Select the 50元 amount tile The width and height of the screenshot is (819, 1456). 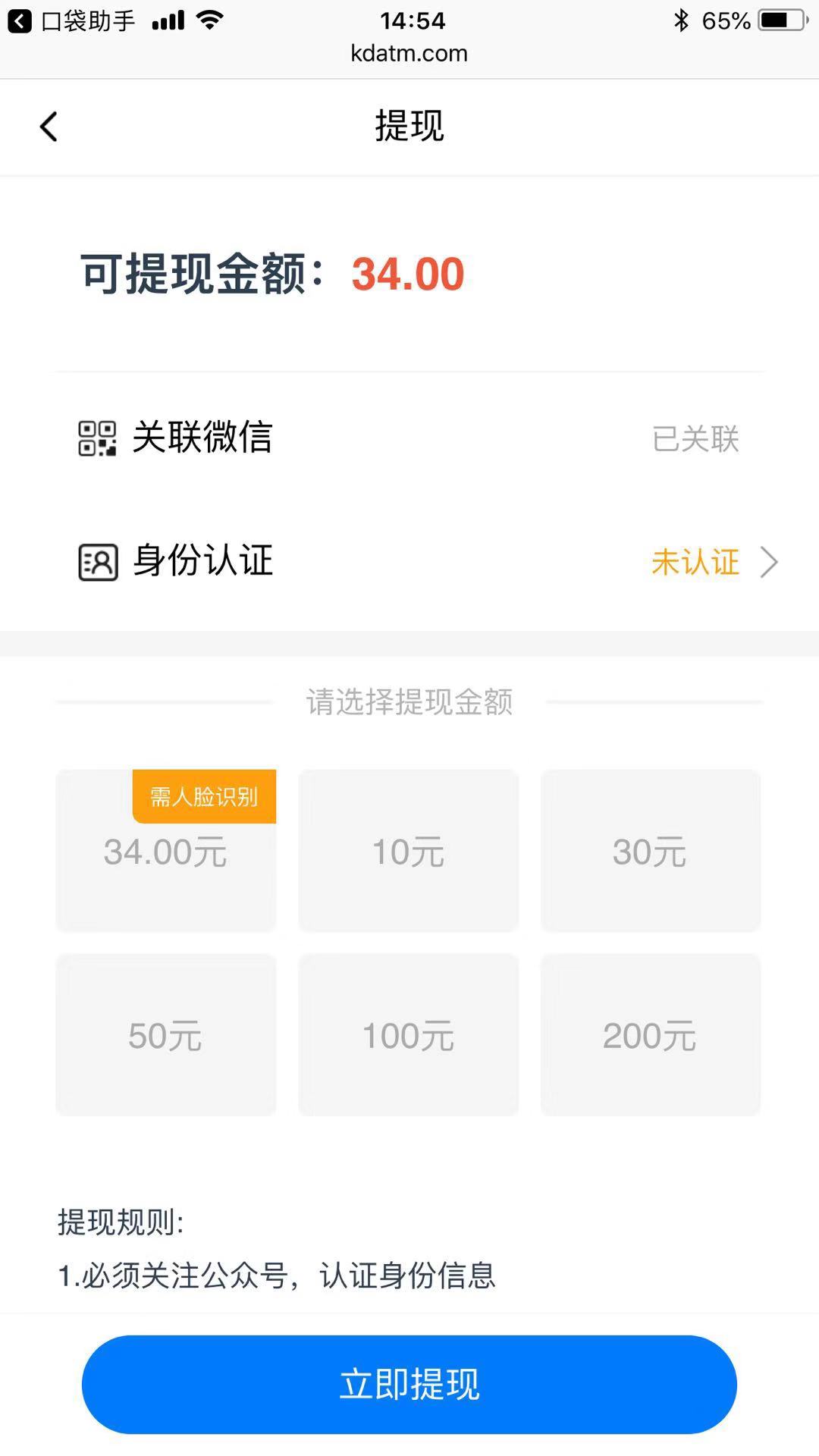pyautogui.click(x=165, y=1034)
